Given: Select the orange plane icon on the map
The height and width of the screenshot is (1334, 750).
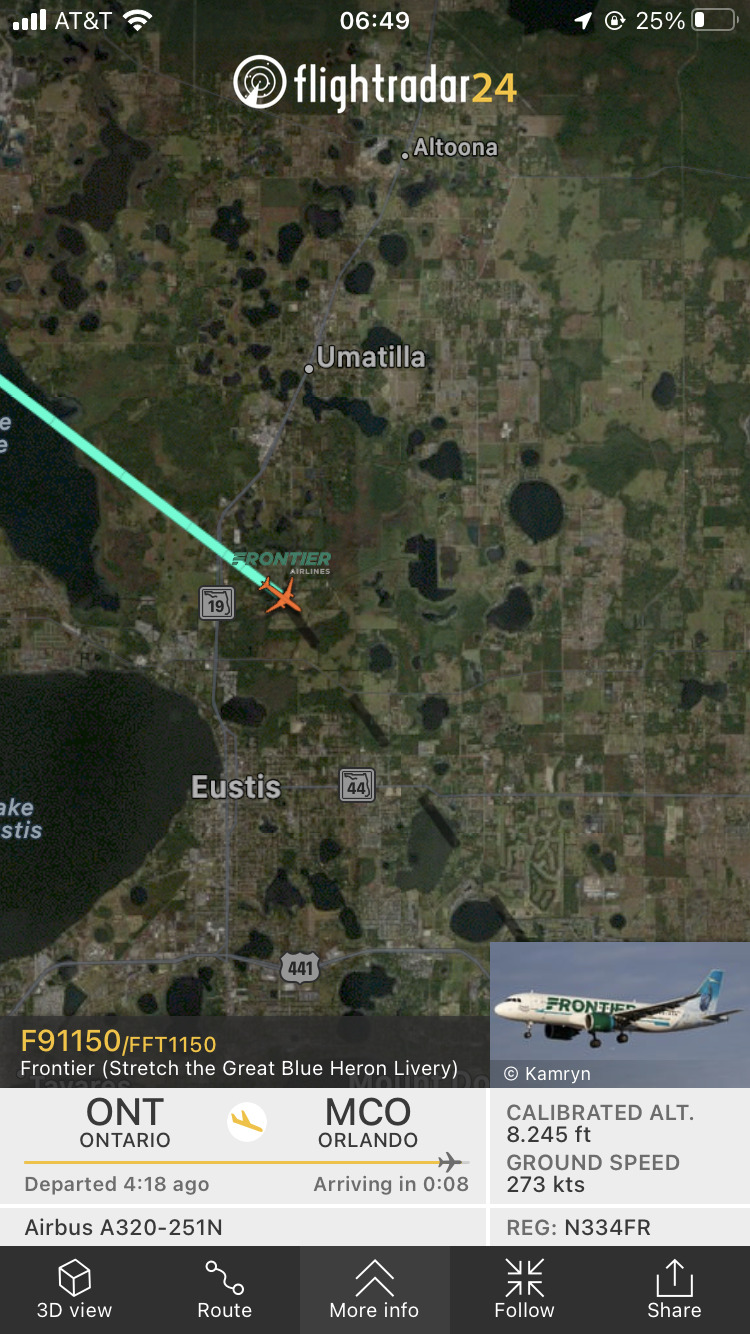Looking at the screenshot, I should tap(282, 595).
